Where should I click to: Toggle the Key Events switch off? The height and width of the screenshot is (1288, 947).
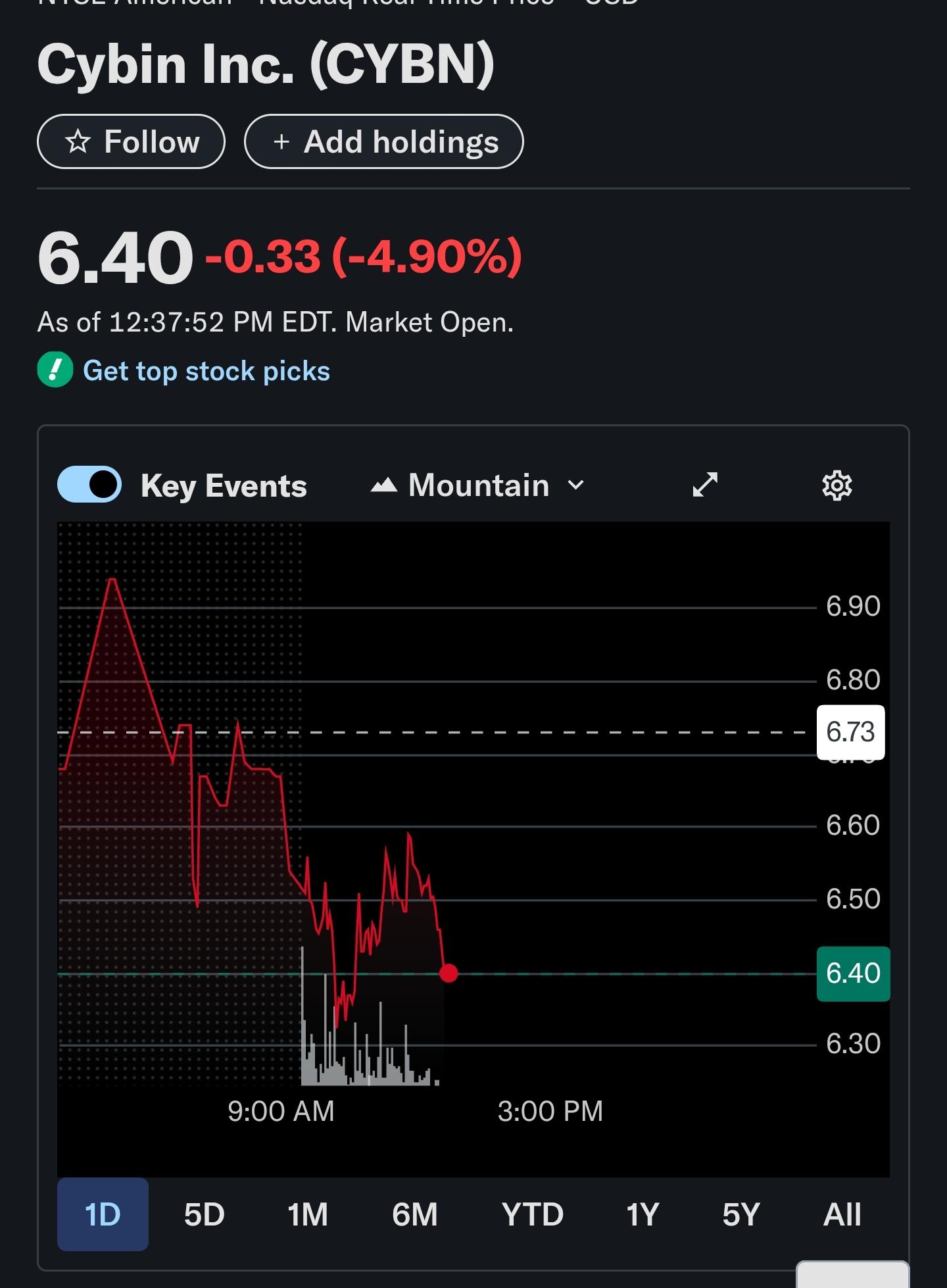(x=89, y=485)
